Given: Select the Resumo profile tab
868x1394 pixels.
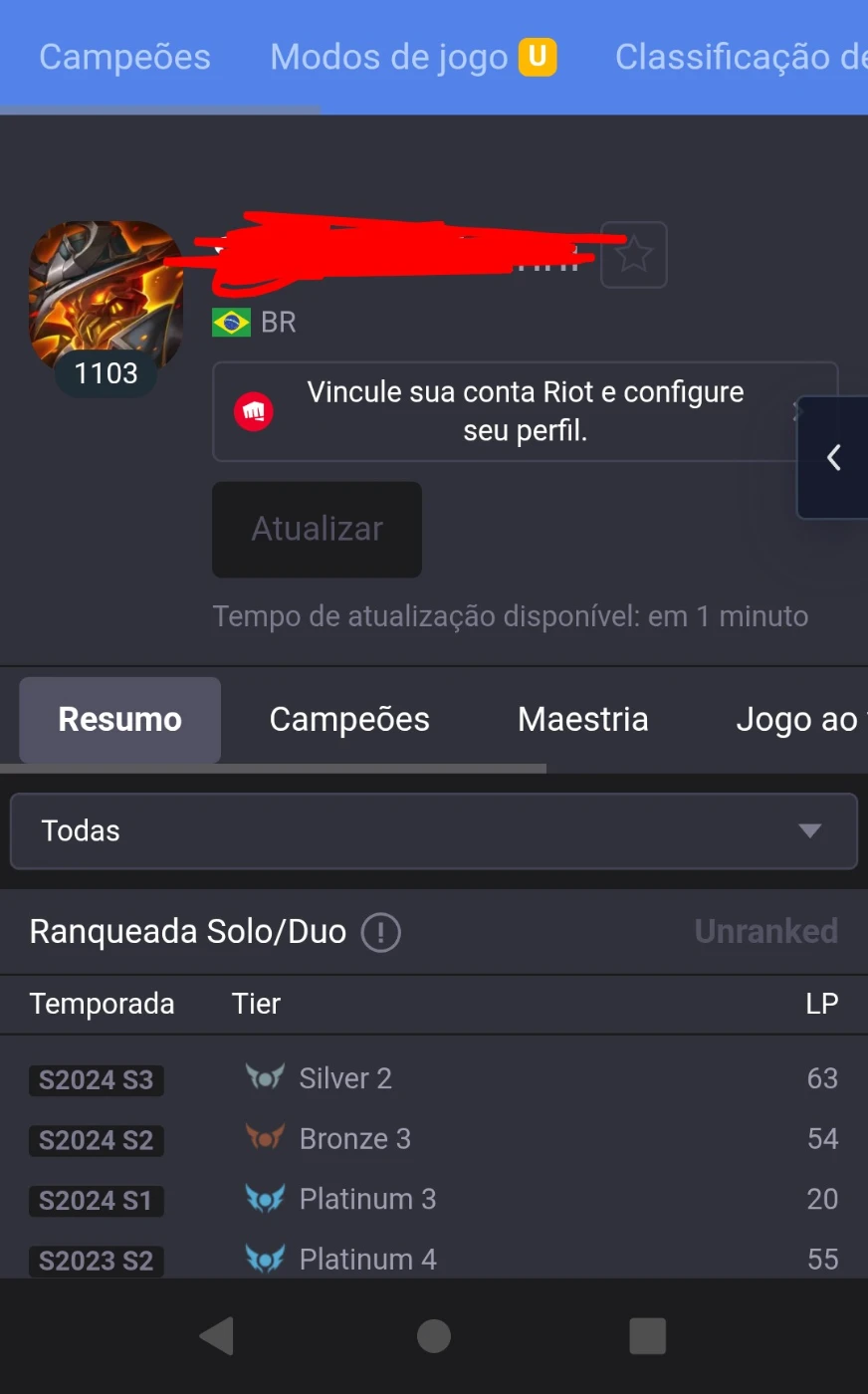Looking at the screenshot, I should point(120,719).
